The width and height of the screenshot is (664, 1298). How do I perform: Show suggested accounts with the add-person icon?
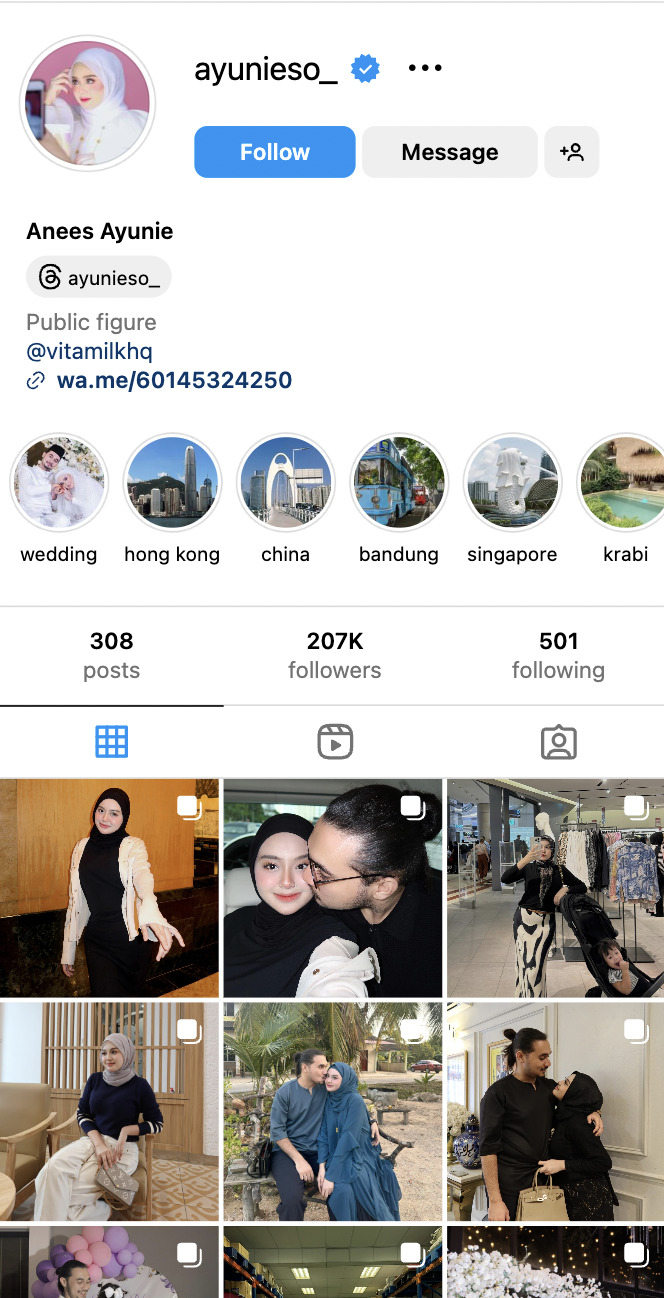[572, 152]
